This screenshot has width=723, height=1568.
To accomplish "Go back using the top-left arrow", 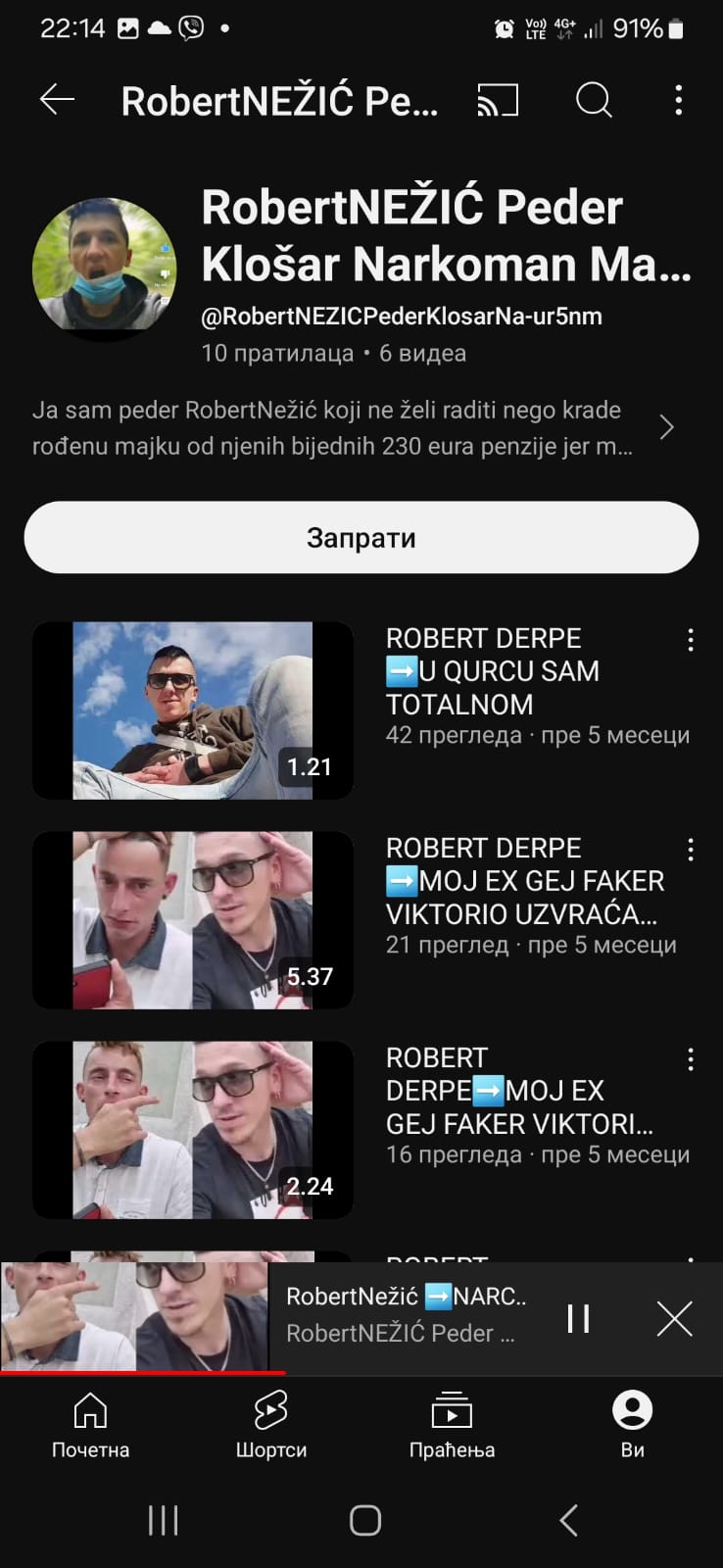I will pos(57,100).
